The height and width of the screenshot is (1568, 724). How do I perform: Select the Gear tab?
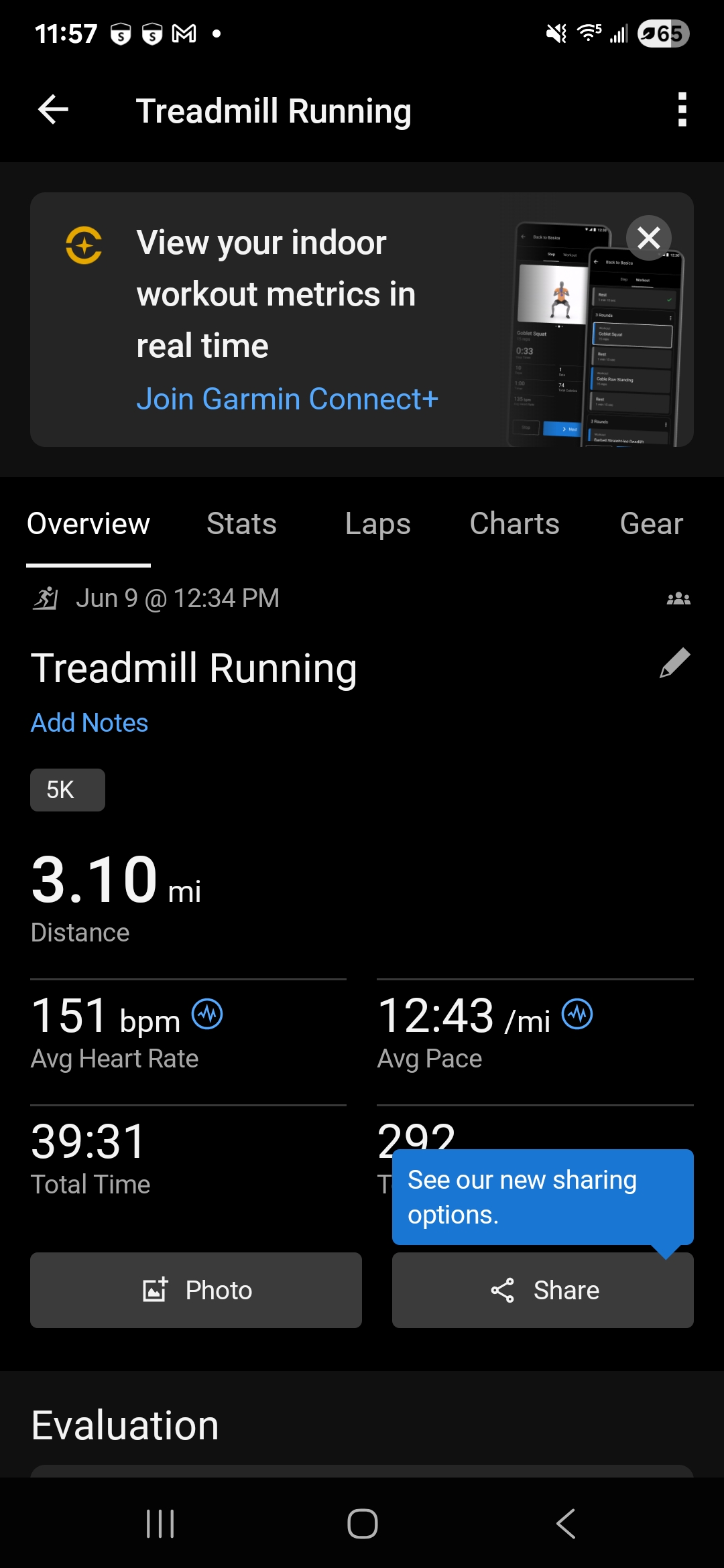[x=651, y=524]
